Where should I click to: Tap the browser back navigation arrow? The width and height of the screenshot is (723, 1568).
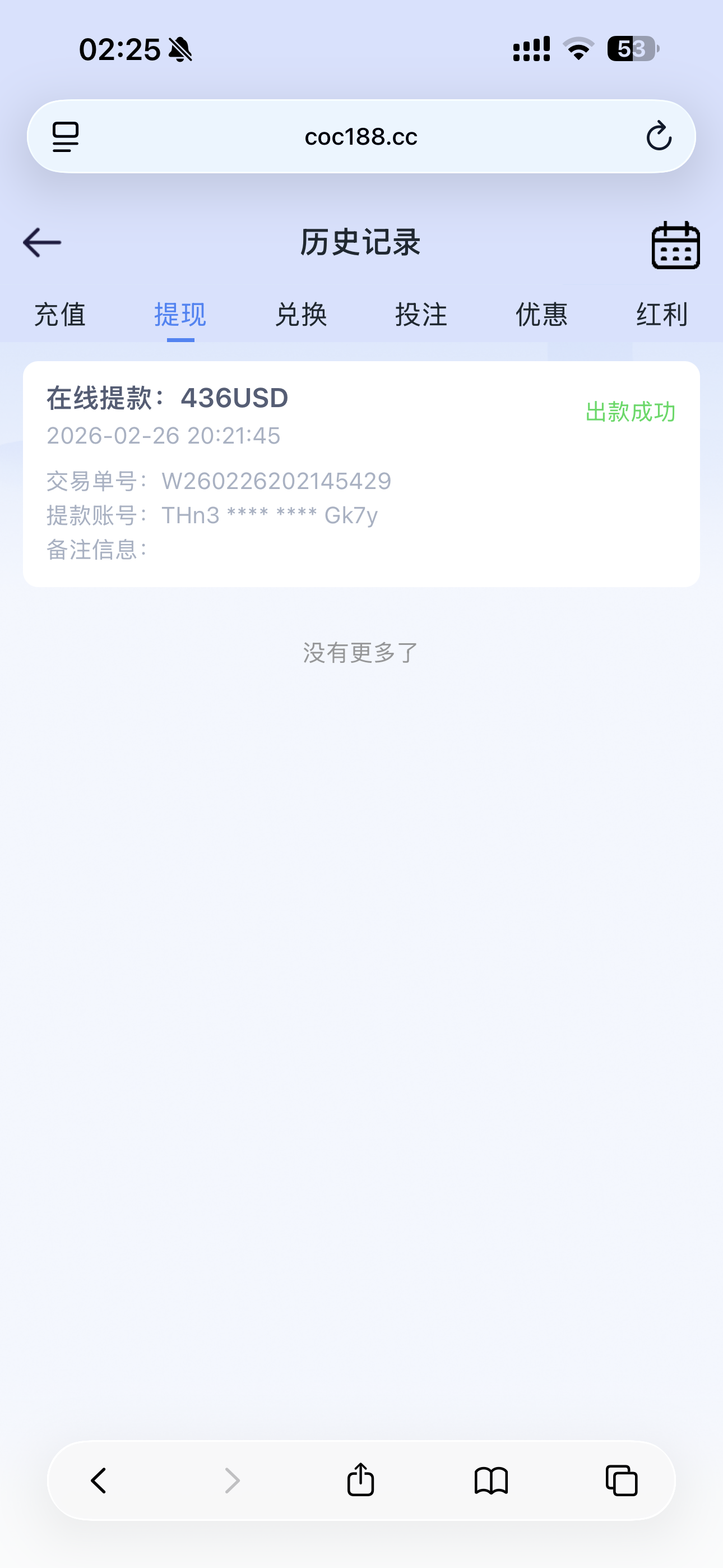(x=99, y=1482)
